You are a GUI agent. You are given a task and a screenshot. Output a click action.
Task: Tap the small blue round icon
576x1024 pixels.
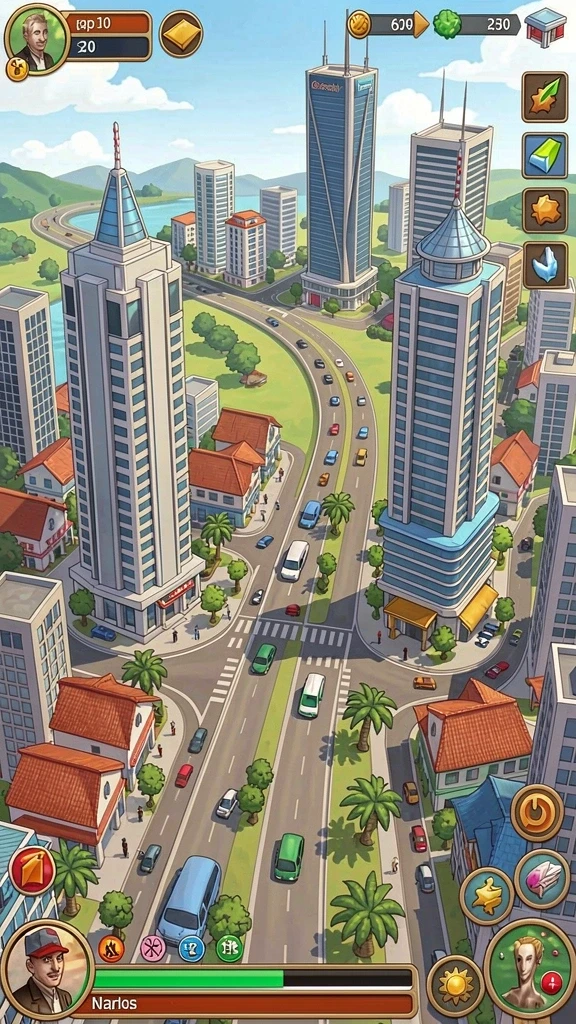point(191,948)
